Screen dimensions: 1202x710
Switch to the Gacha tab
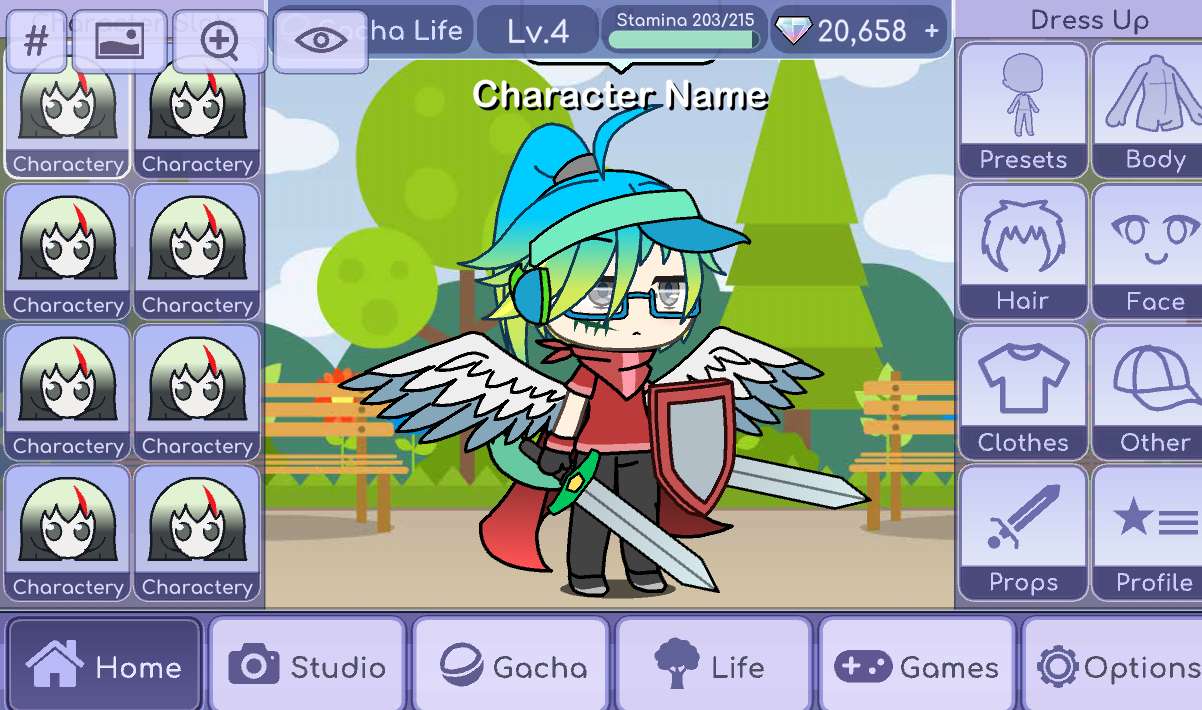click(510, 666)
